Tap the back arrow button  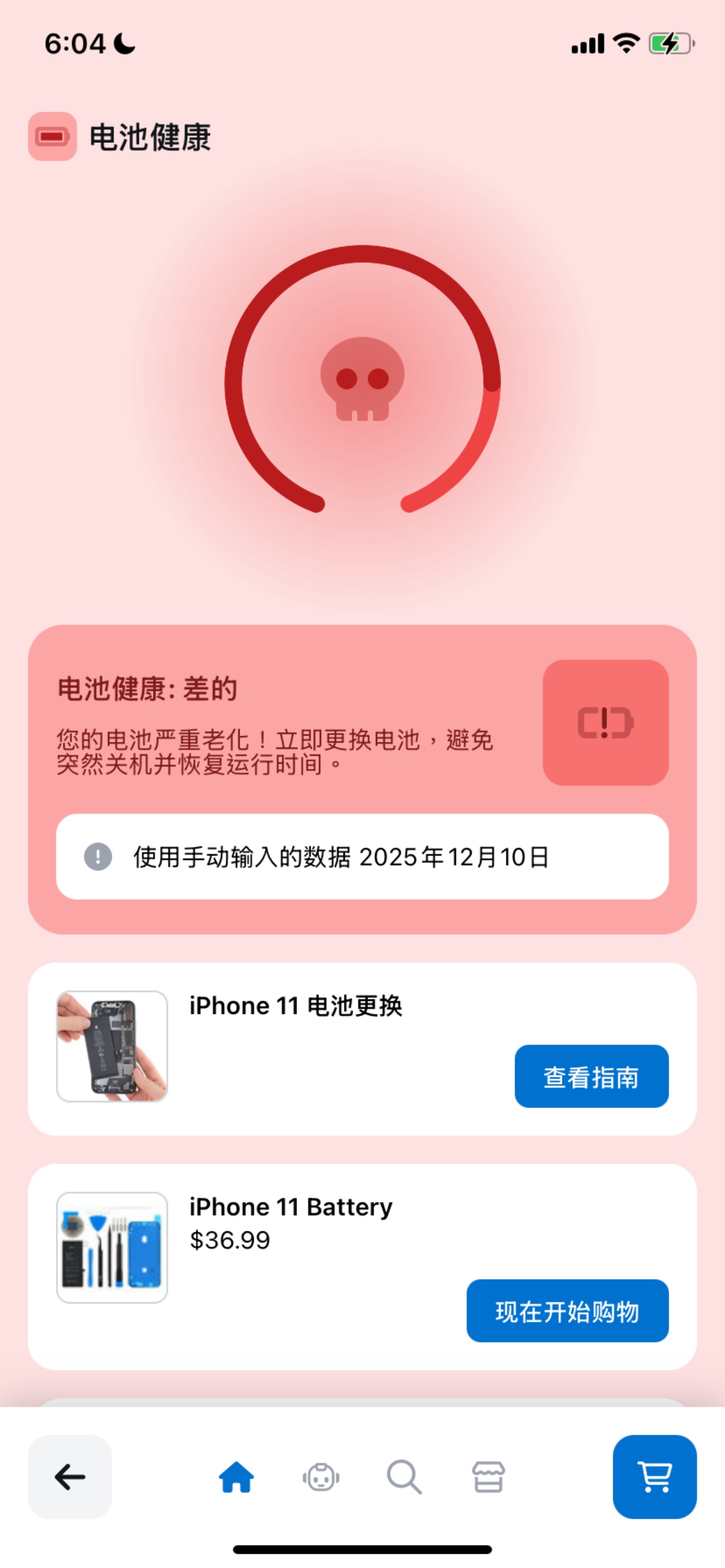(x=69, y=1475)
